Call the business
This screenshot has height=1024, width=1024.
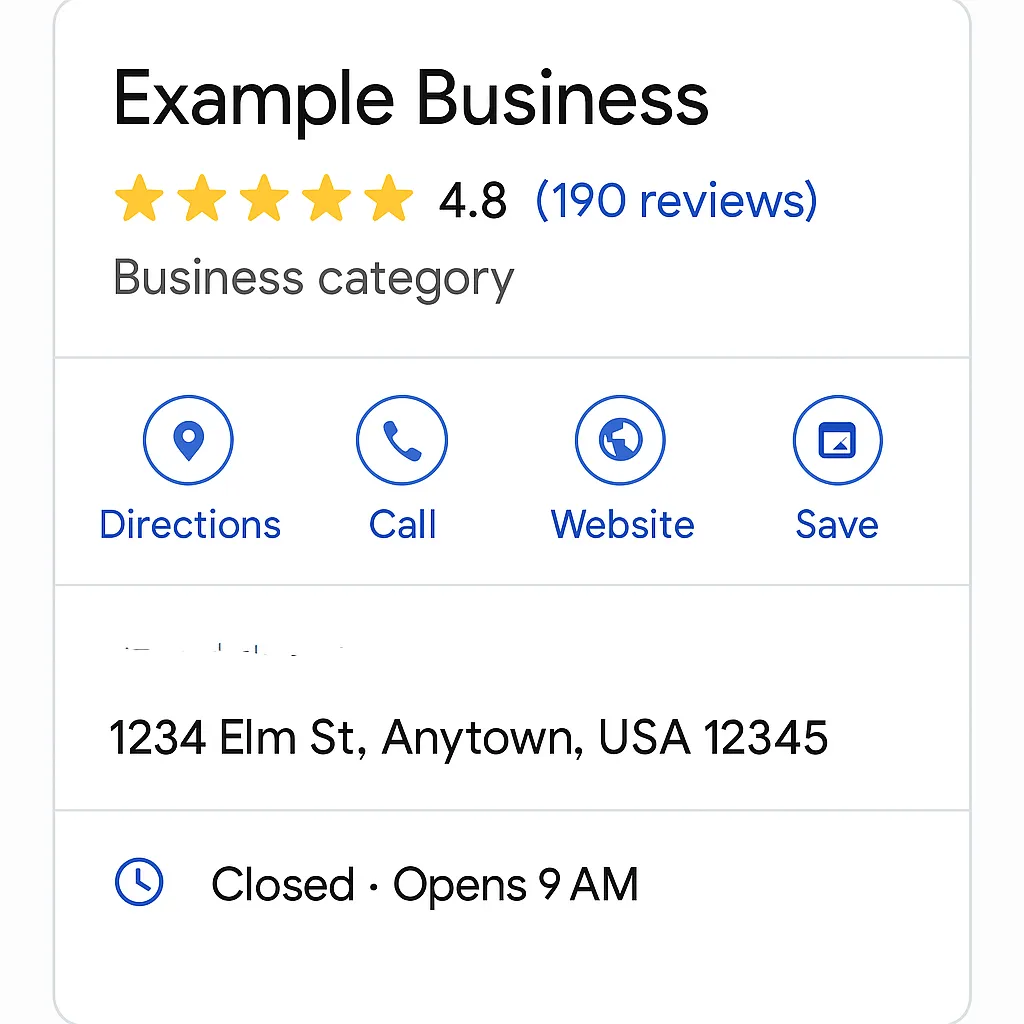(402, 440)
